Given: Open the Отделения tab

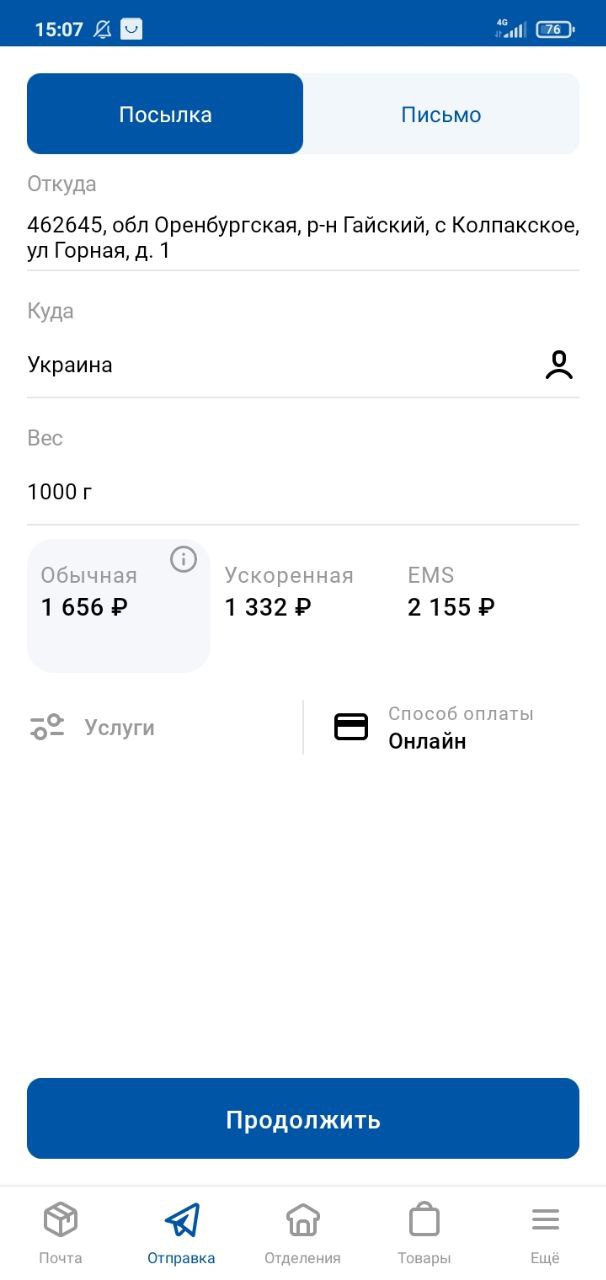Looking at the screenshot, I should pyautogui.click(x=302, y=1234).
